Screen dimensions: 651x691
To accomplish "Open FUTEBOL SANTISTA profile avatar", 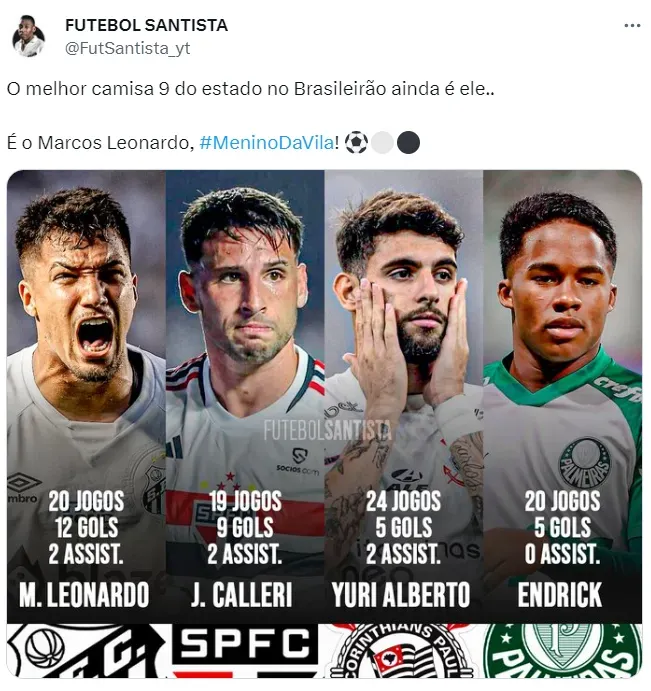I will [28, 37].
